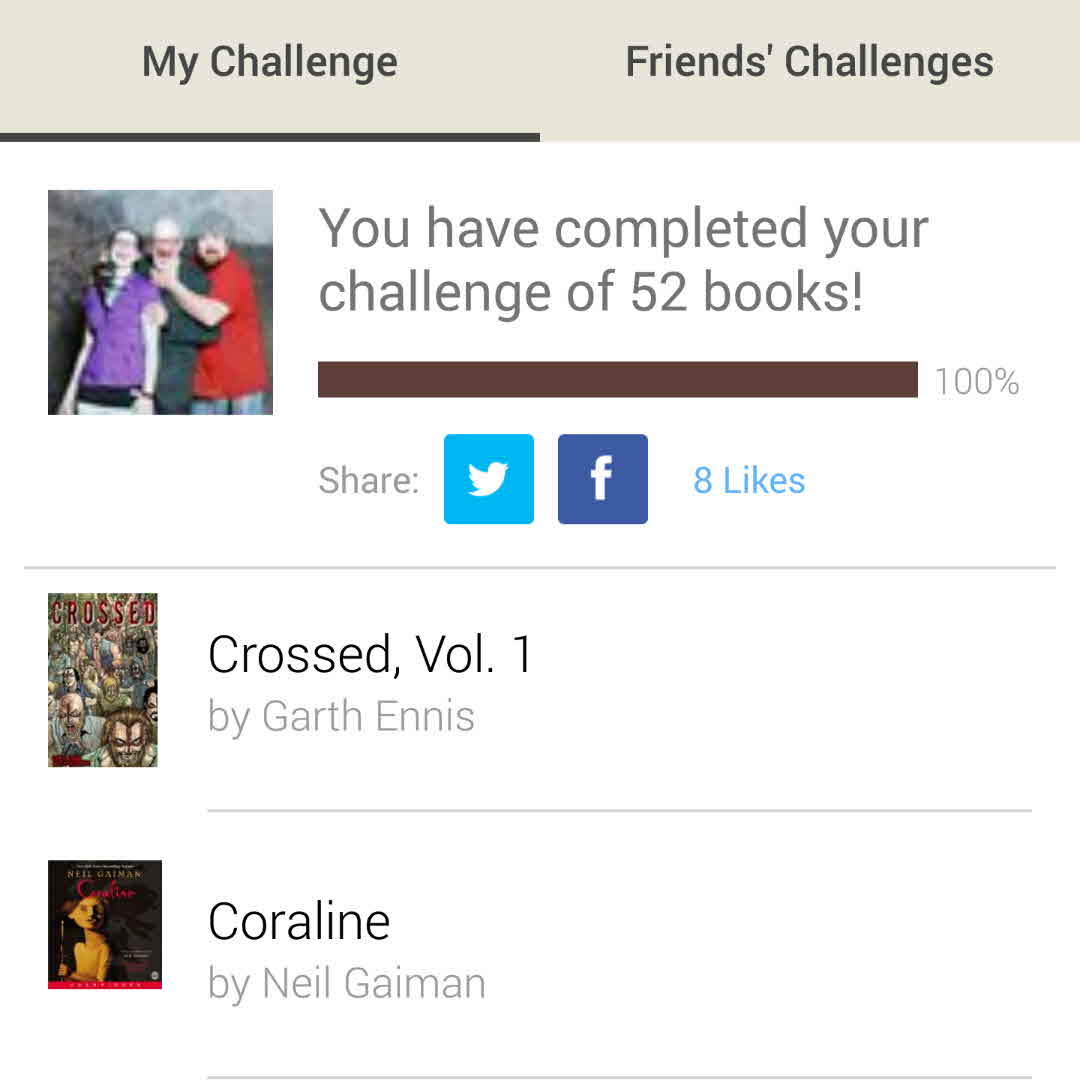Open Crossed, Vol. 1 by Garth Ennis

(x=370, y=682)
